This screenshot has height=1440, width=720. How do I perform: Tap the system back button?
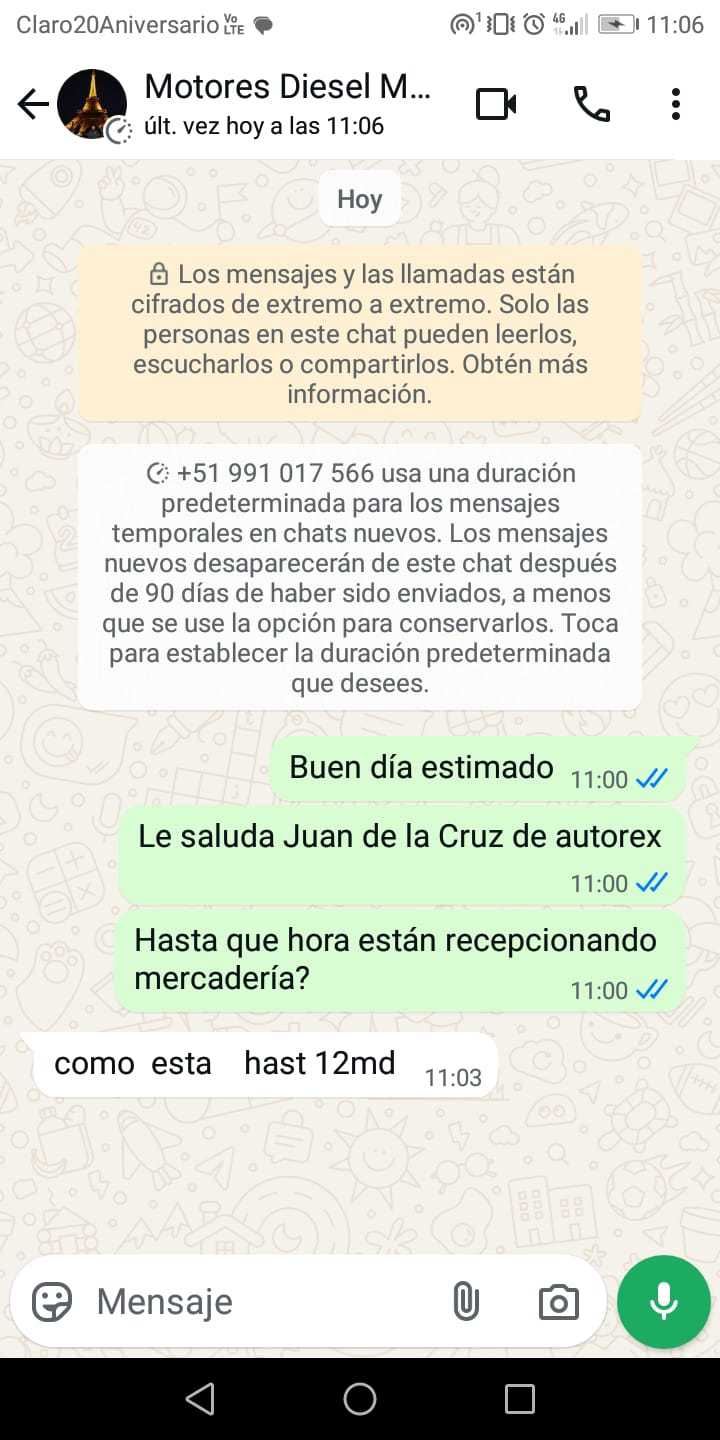(200, 1398)
